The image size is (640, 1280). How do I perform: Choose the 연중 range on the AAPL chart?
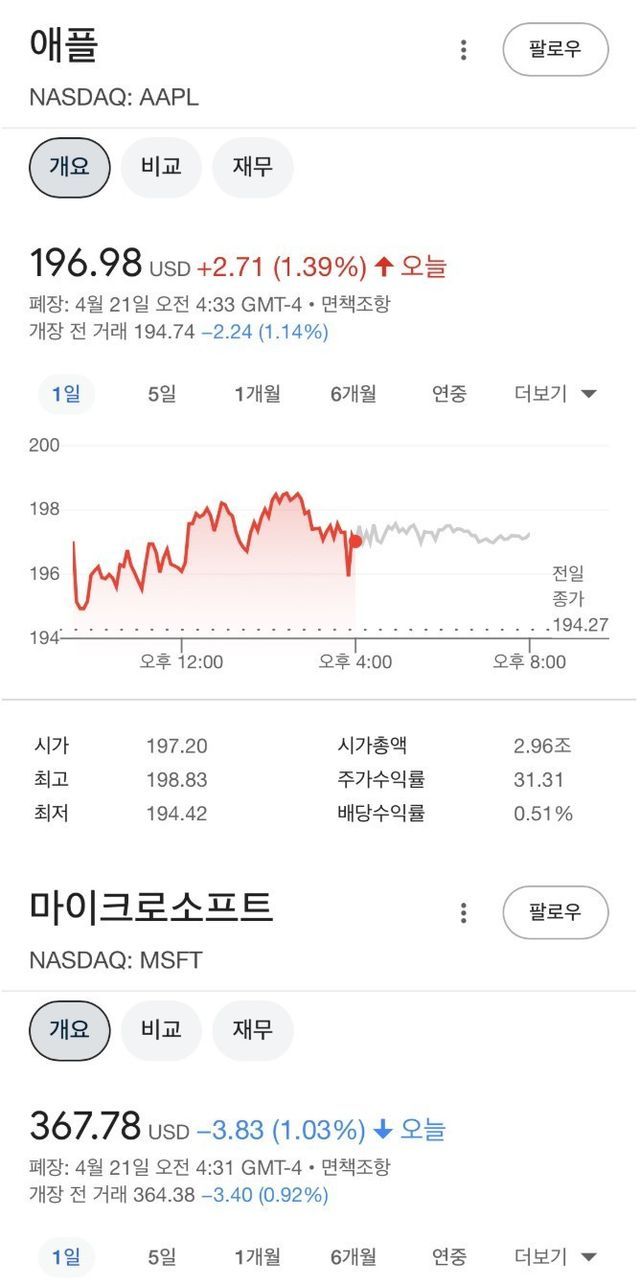coord(449,394)
